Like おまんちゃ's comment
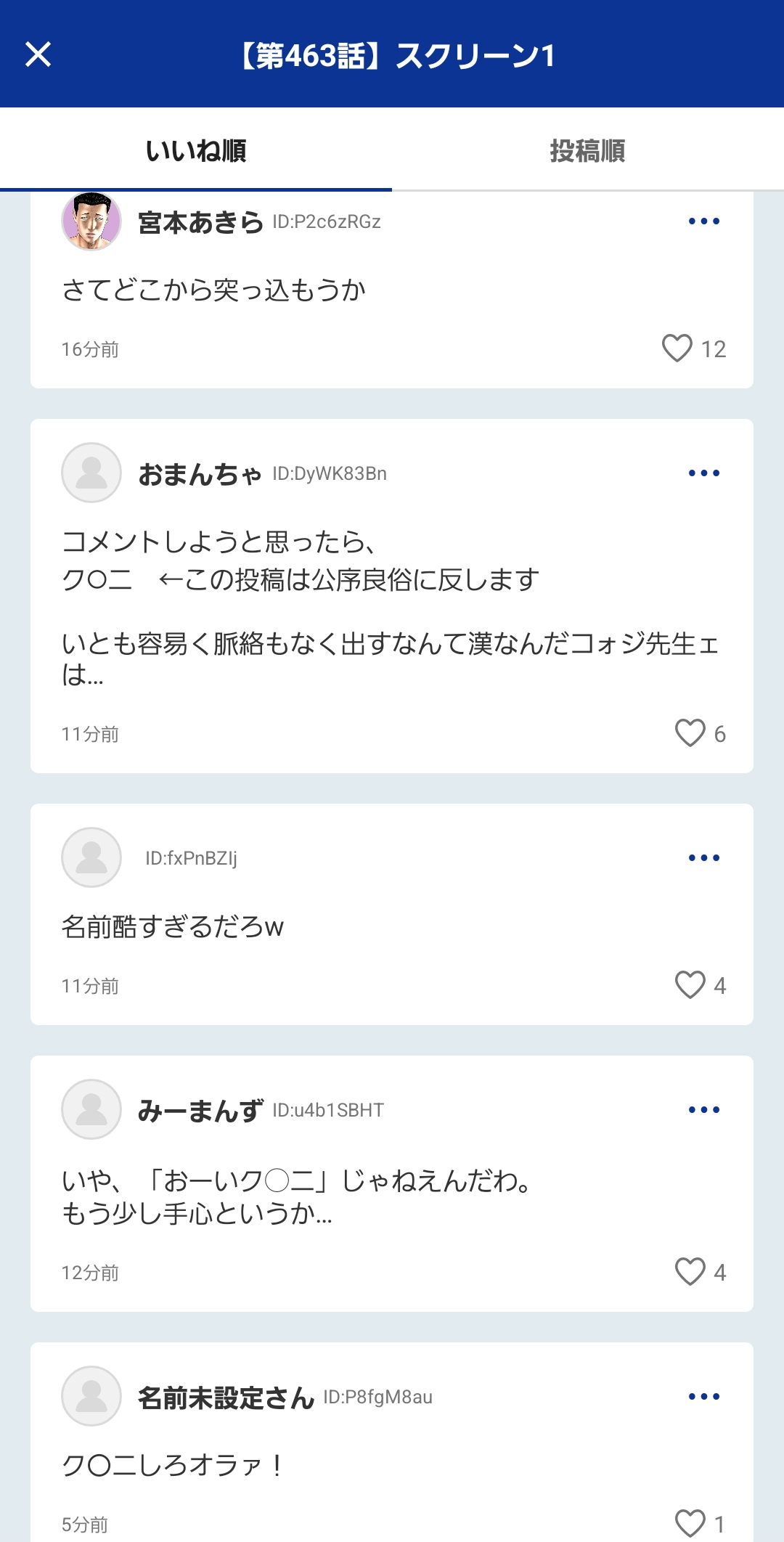 690,733
